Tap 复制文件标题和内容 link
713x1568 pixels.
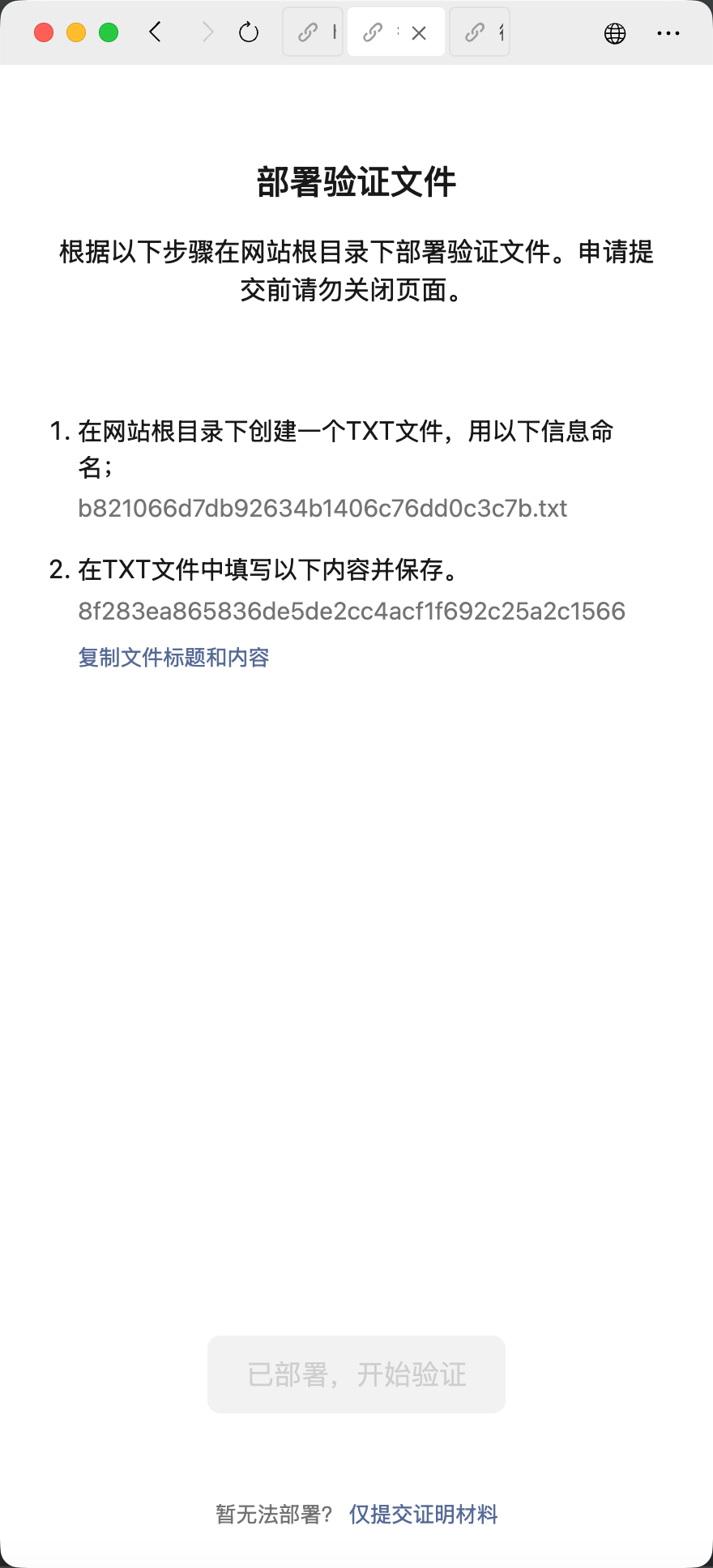173,657
